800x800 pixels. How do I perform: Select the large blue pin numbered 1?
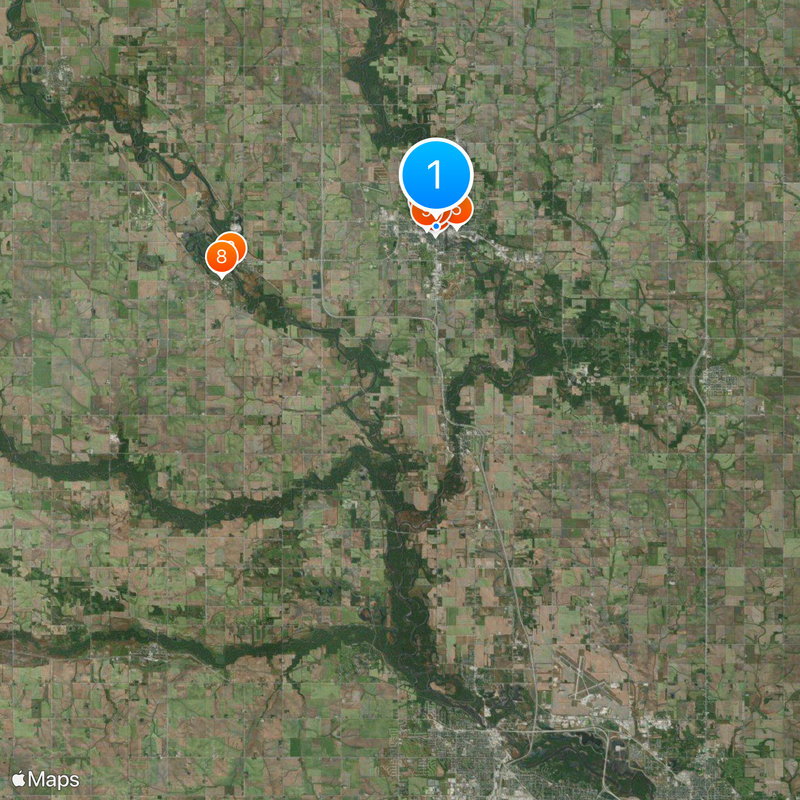point(436,175)
